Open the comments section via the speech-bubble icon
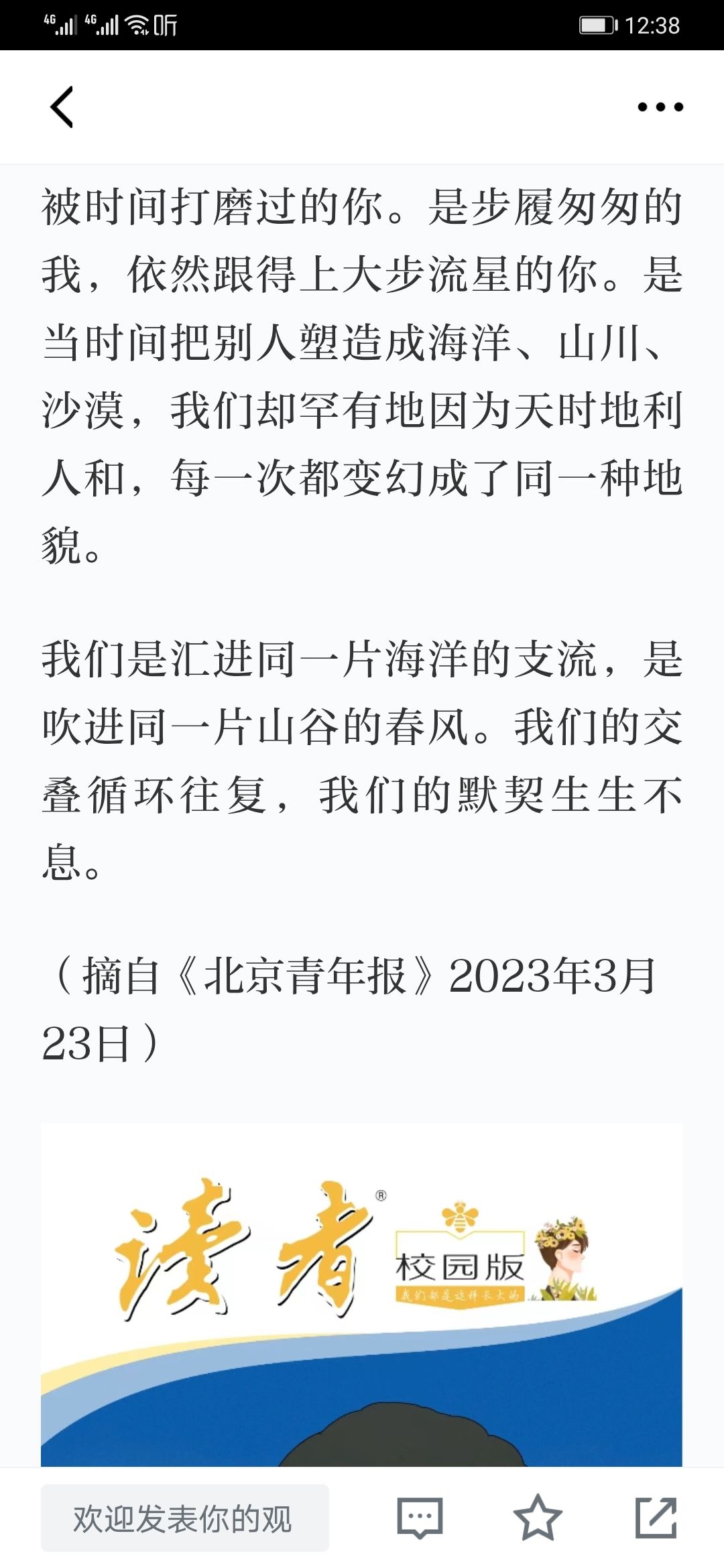 pyautogui.click(x=420, y=1518)
